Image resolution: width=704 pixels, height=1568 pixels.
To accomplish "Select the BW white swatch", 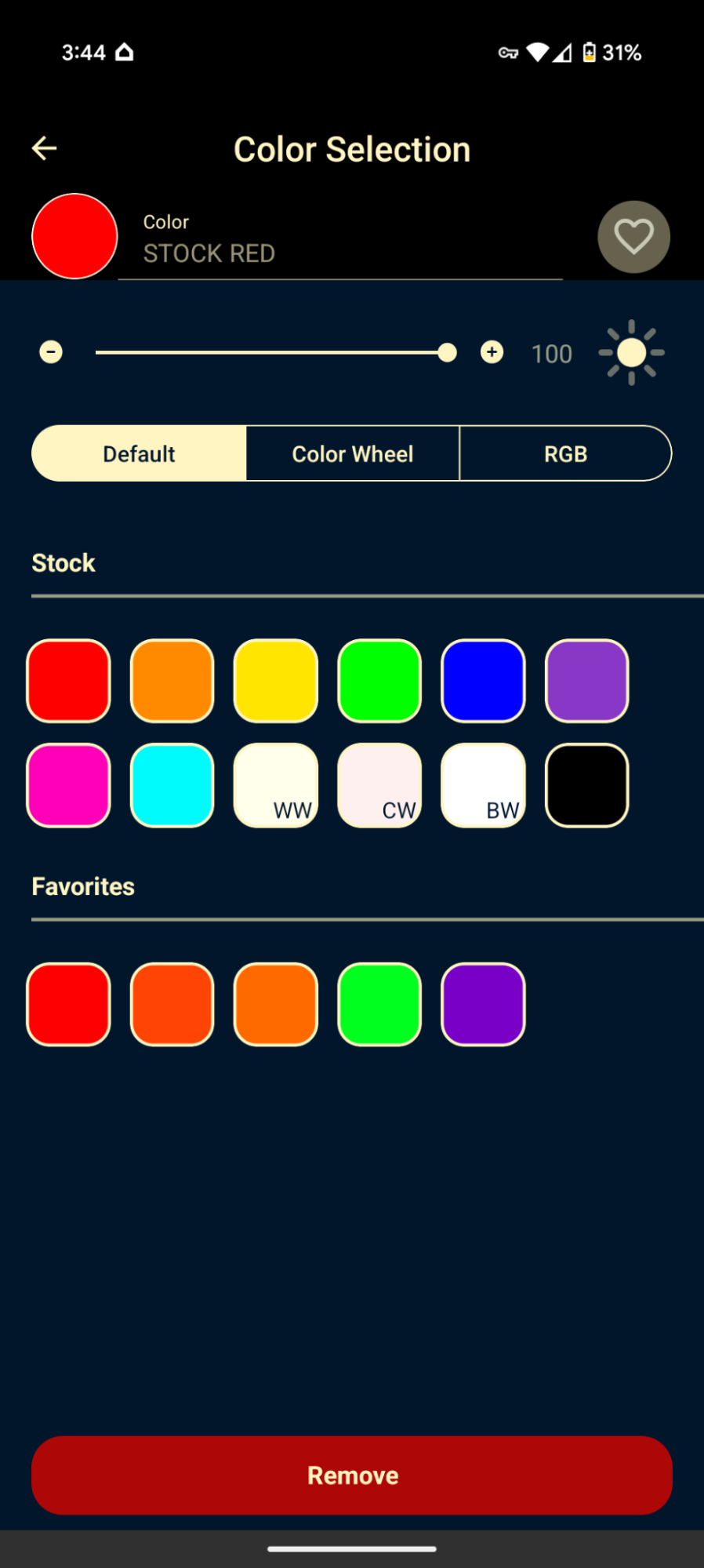I will click(x=483, y=785).
